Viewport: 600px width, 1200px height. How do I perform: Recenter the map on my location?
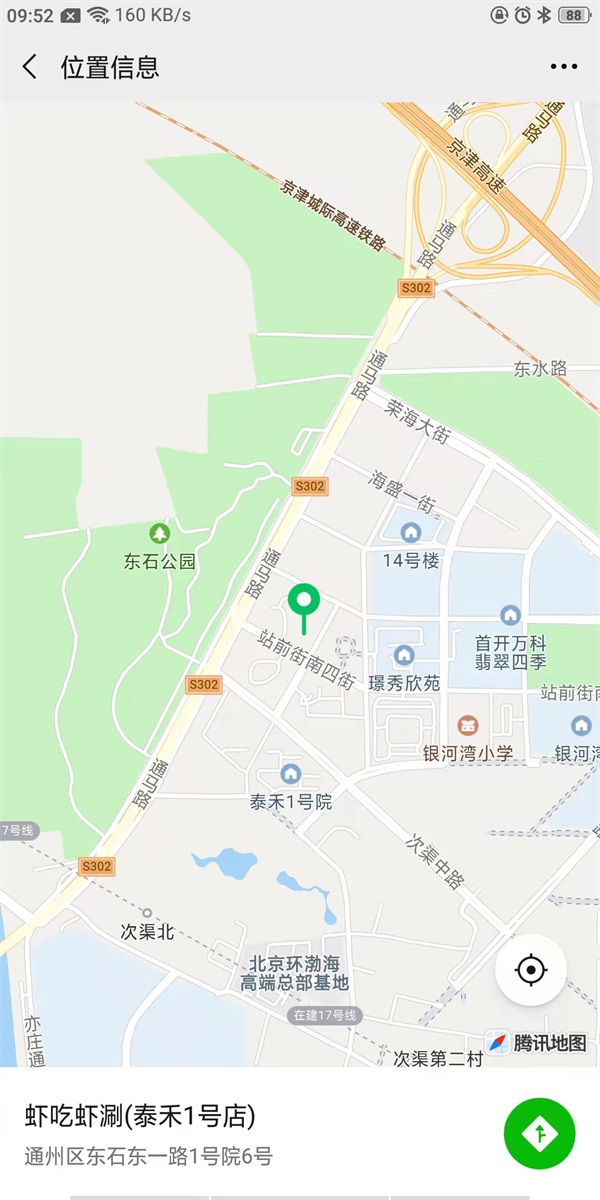[x=531, y=970]
